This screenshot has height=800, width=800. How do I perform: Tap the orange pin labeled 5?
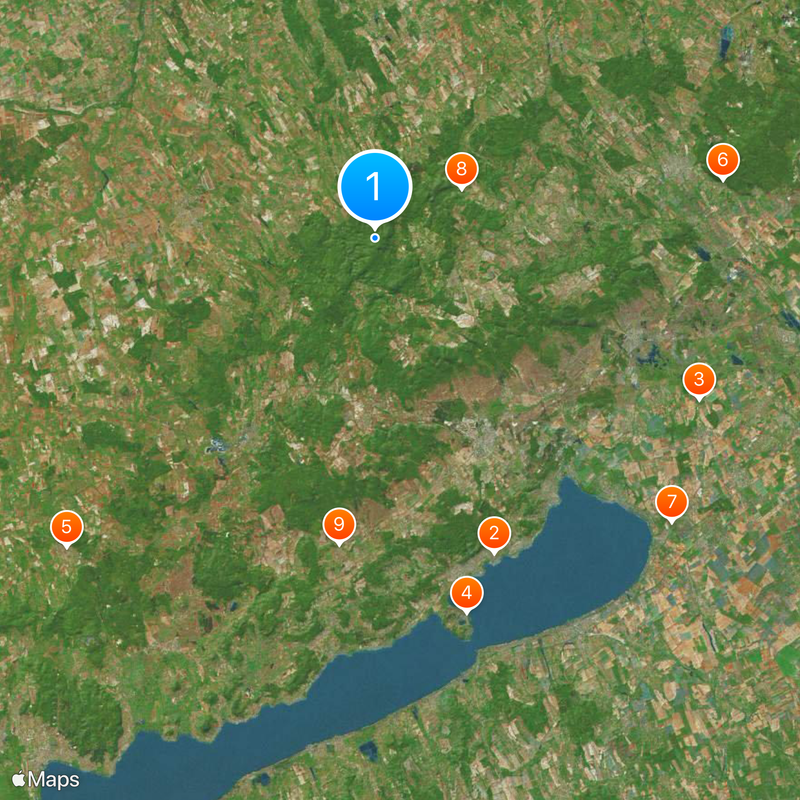click(x=66, y=527)
